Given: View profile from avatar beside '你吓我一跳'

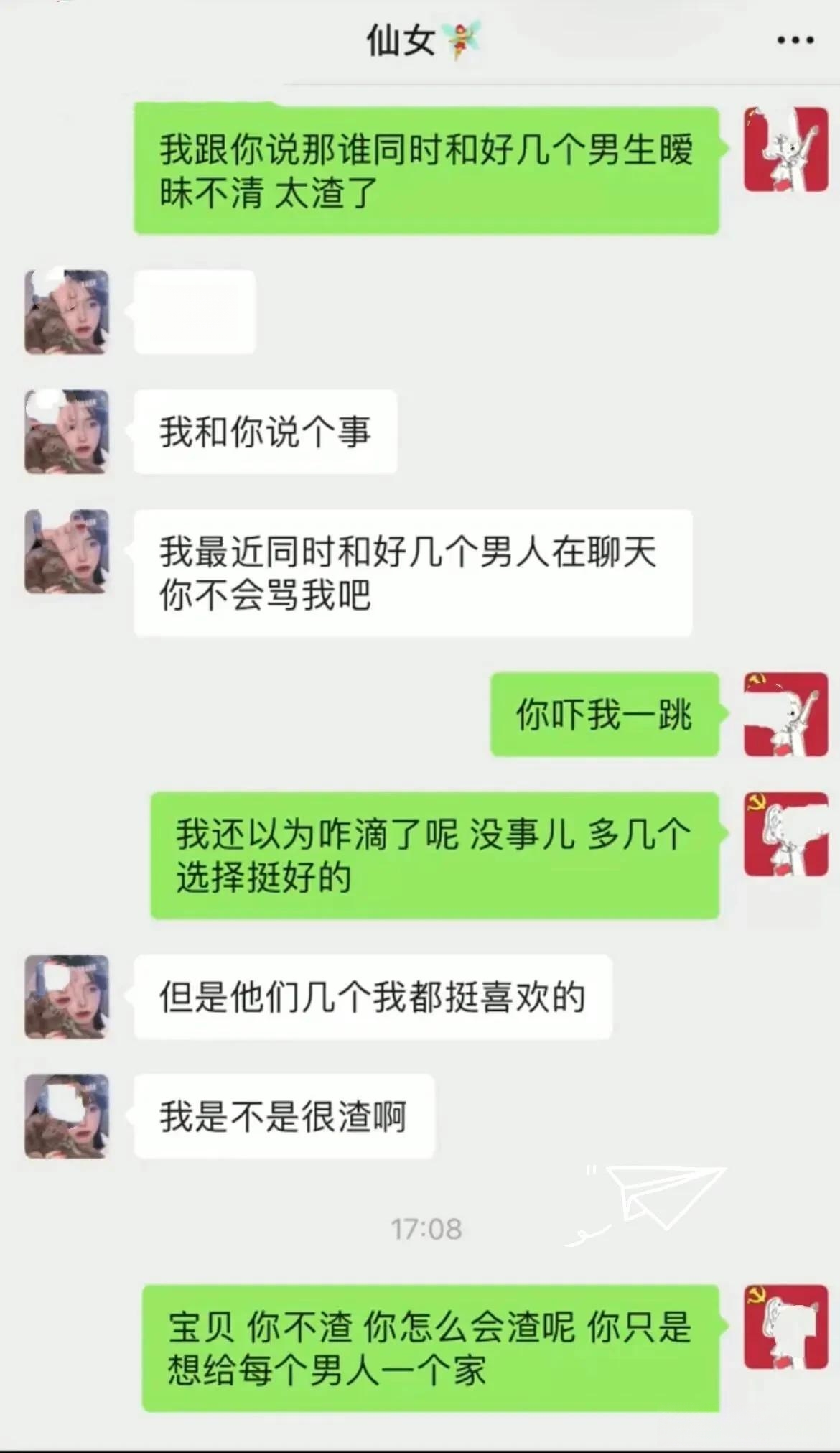Looking at the screenshot, I should coord(785,714).
